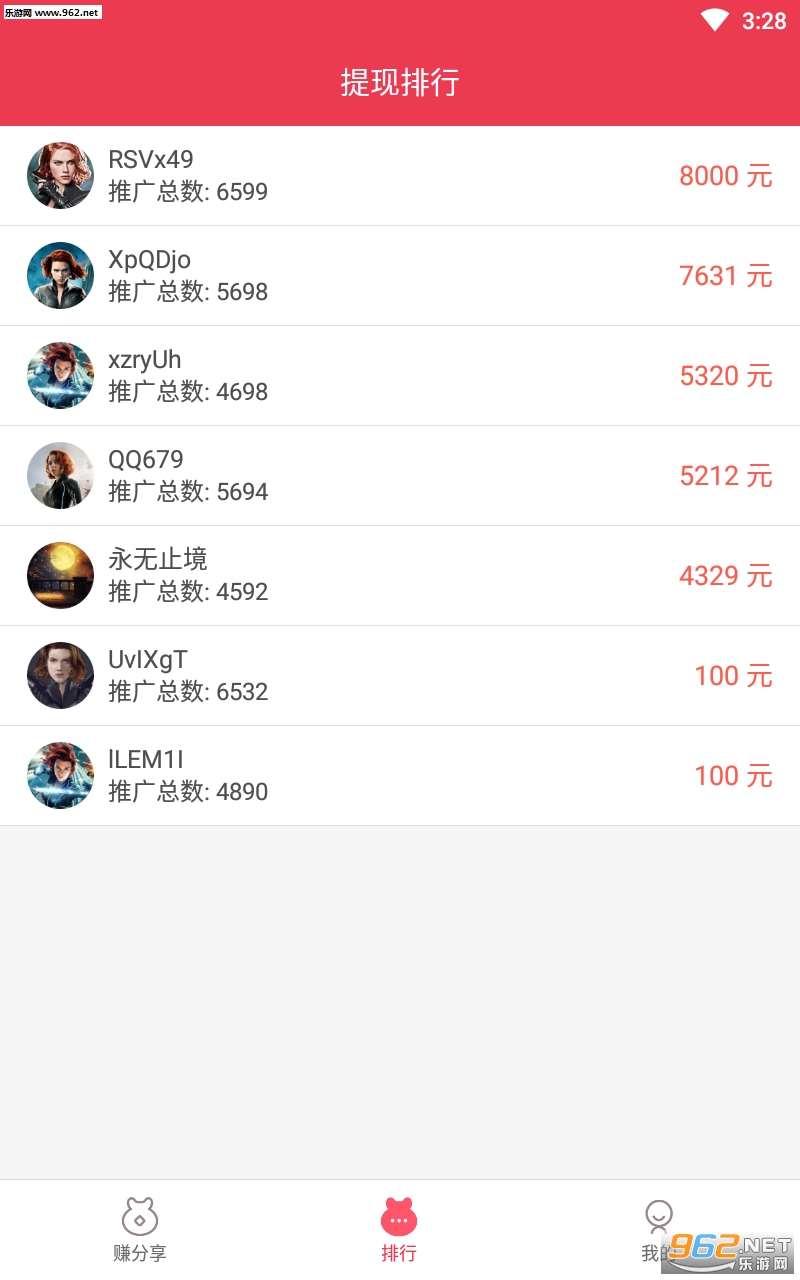The height and width of the screenshot is (1280, 800).
Task: Tap the xzryUh ranking entry
Action: pyautogui.click(x=400, y=376)
